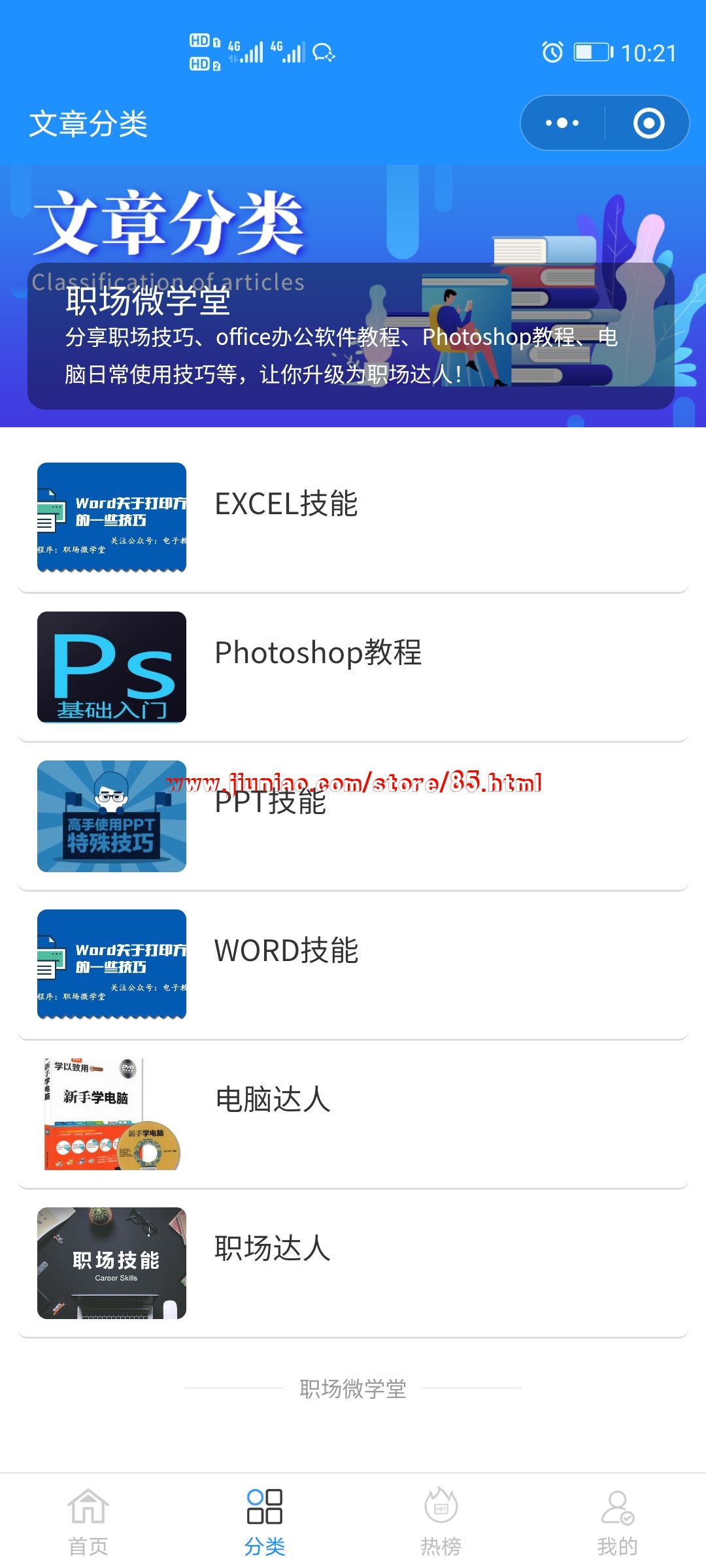
Task: Open the EXCEL技能 category
Action: click(353, 517)
